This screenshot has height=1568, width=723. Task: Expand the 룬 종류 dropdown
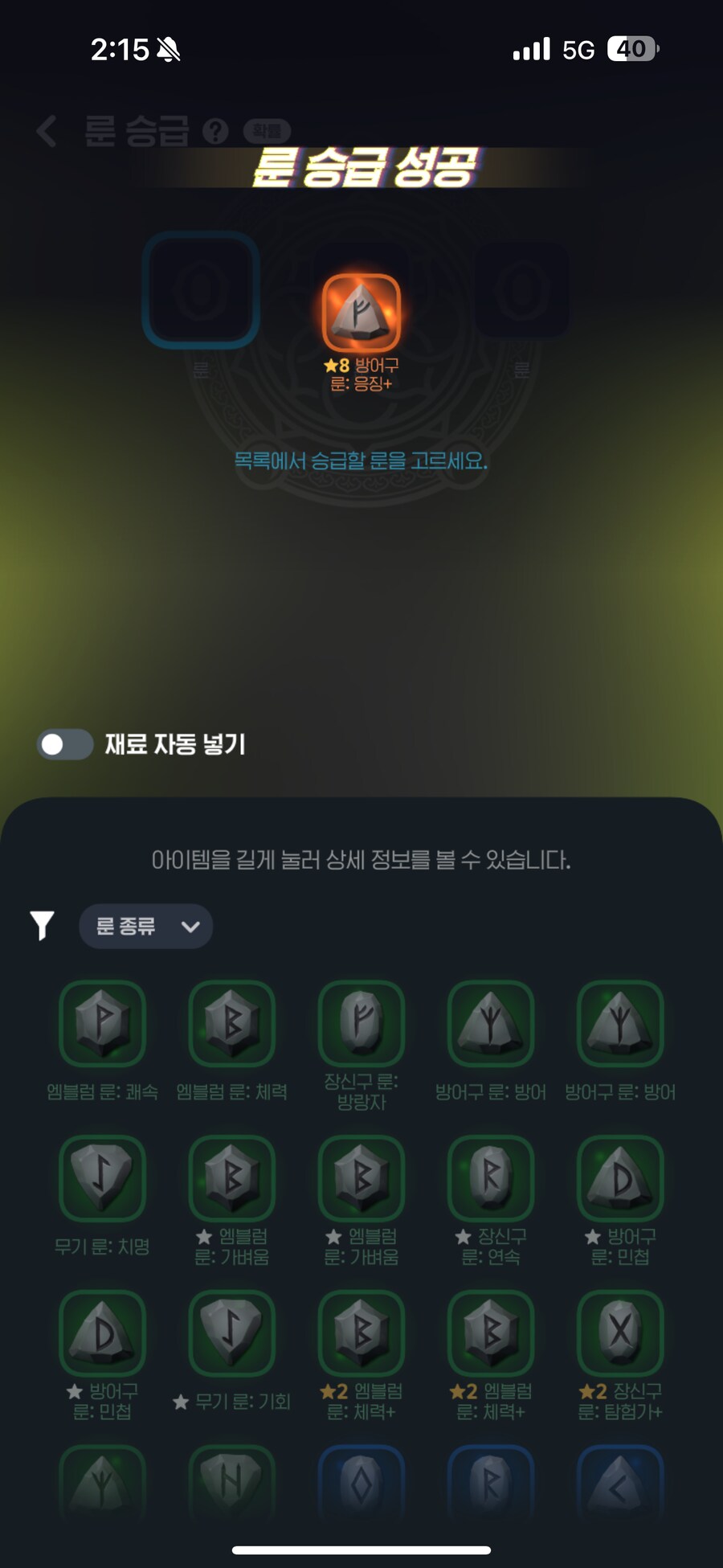click(145, 927)
